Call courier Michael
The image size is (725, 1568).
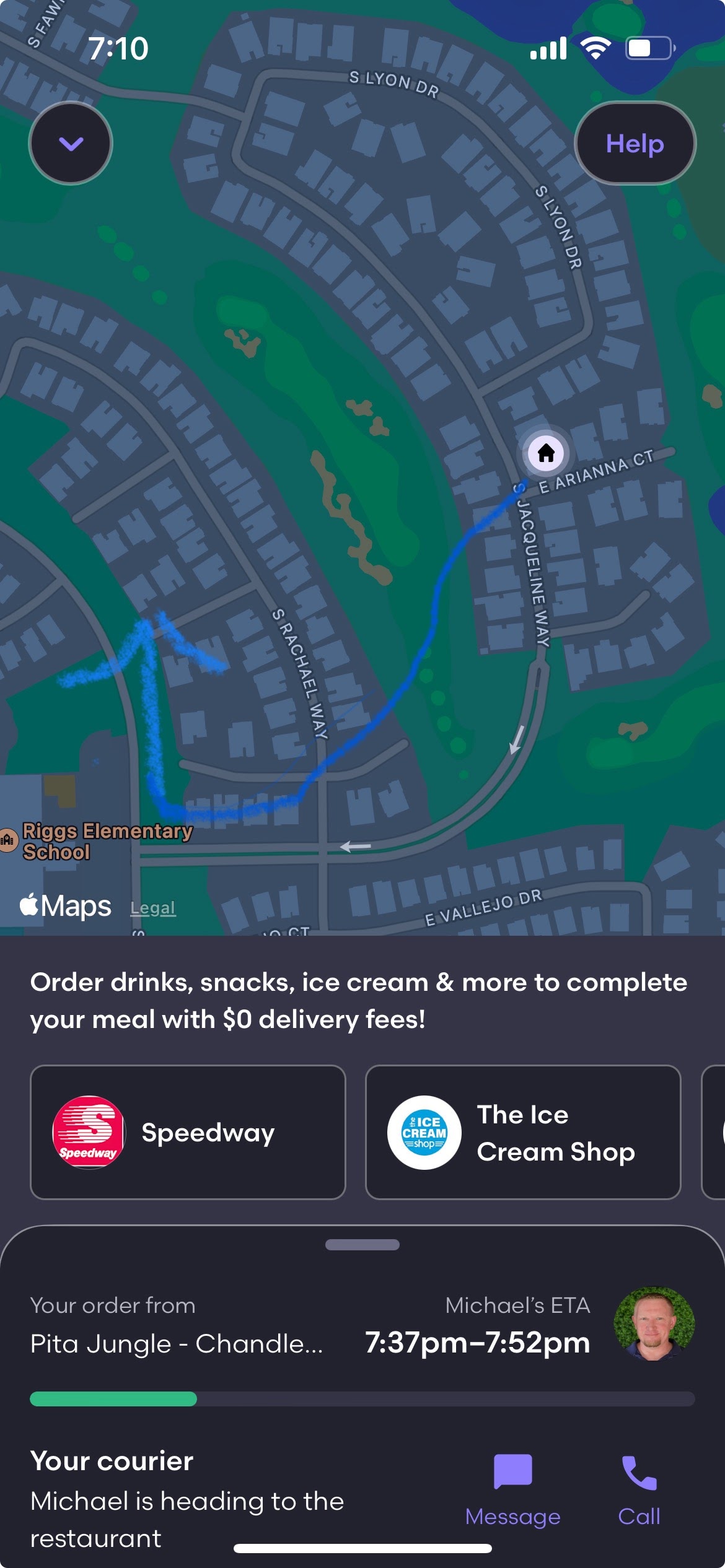639,1490
